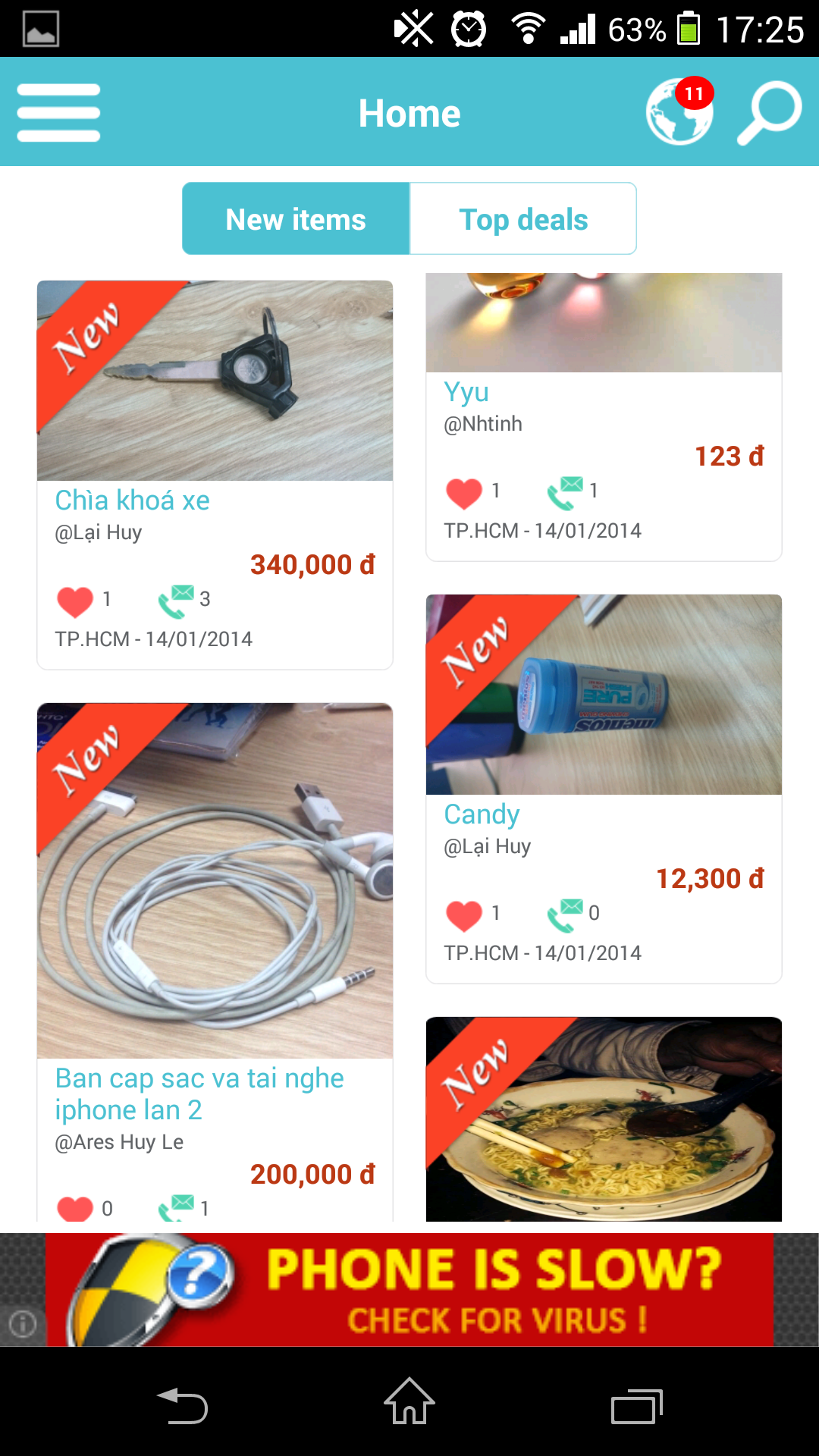819x1456 pixels.
Task: Tap the contact icon on Chìa khoá xe
Action: [177, 601]
